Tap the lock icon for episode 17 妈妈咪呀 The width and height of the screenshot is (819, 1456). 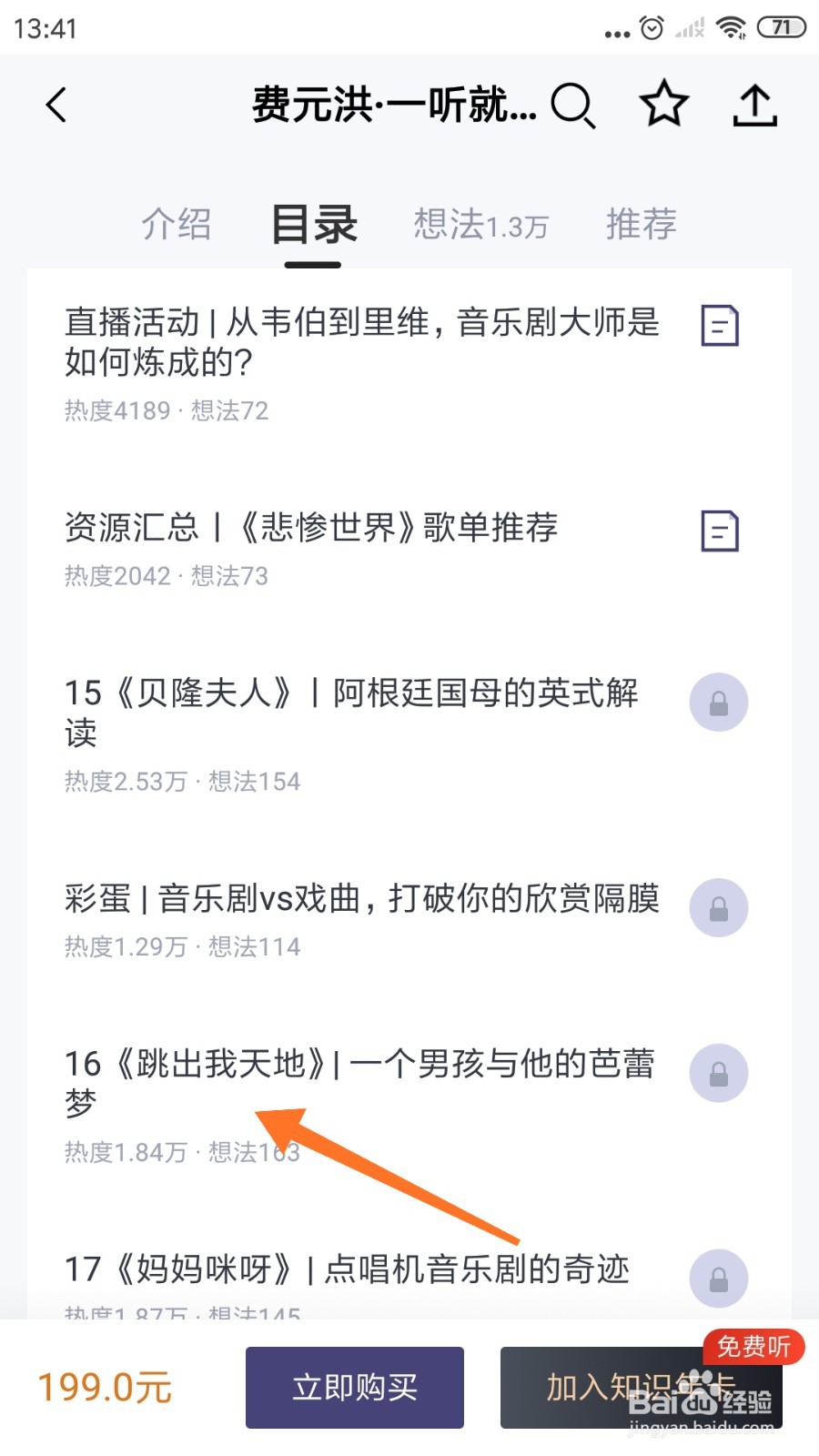719,1279
